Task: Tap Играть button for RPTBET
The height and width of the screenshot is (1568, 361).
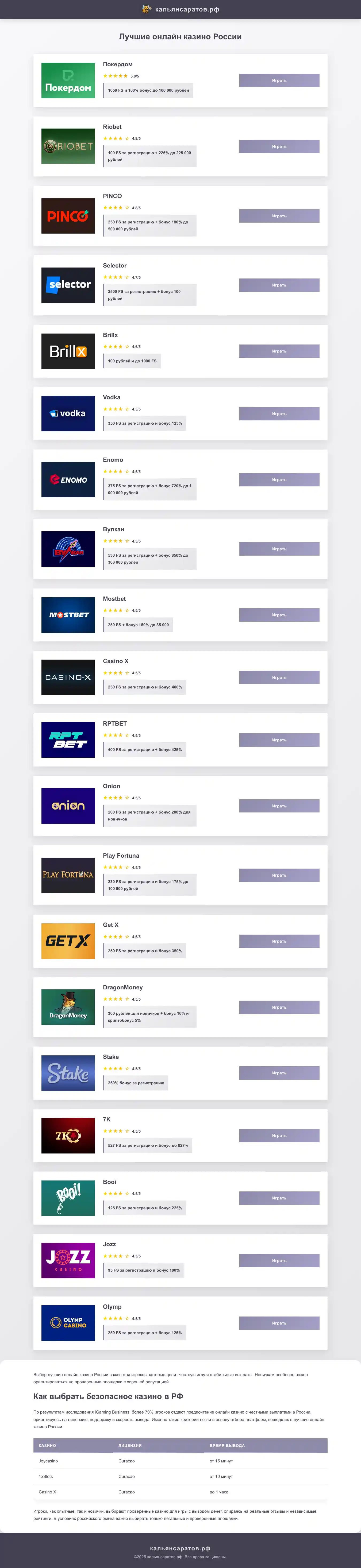Action: click(279, 740)
